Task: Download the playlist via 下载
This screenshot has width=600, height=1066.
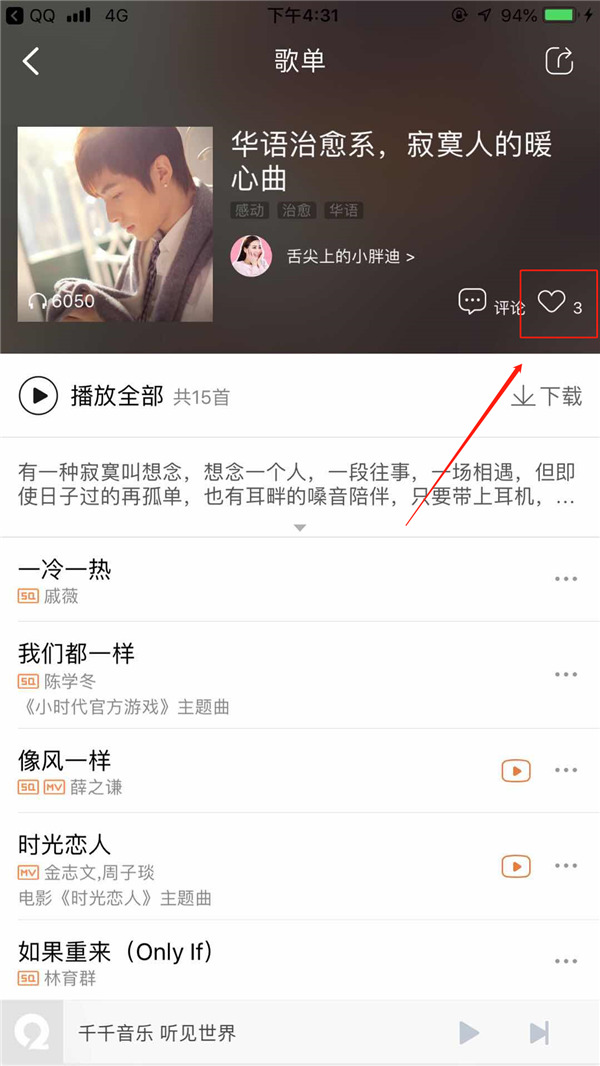Action: pos(546,396)
